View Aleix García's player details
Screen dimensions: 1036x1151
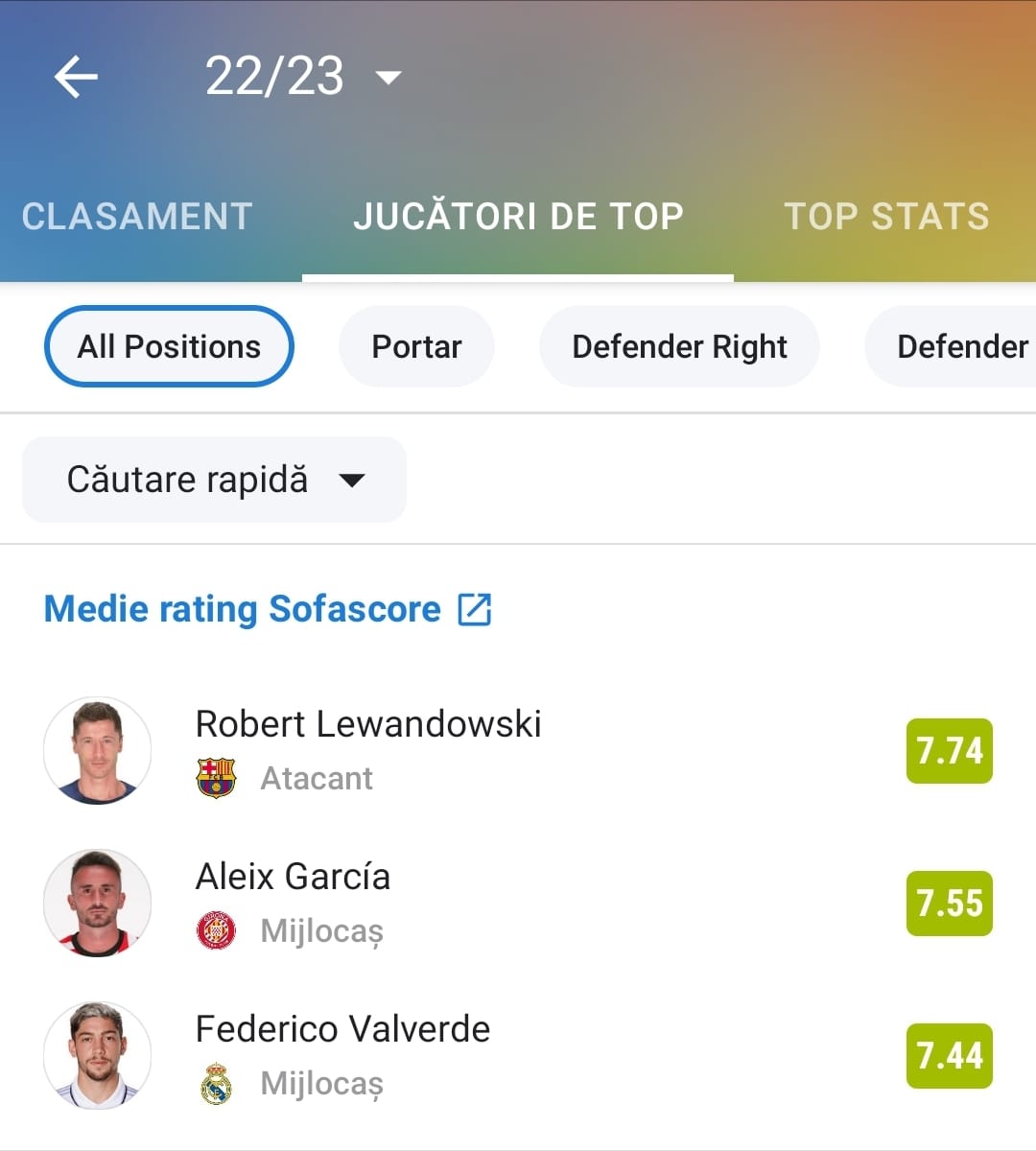[294, 903]
